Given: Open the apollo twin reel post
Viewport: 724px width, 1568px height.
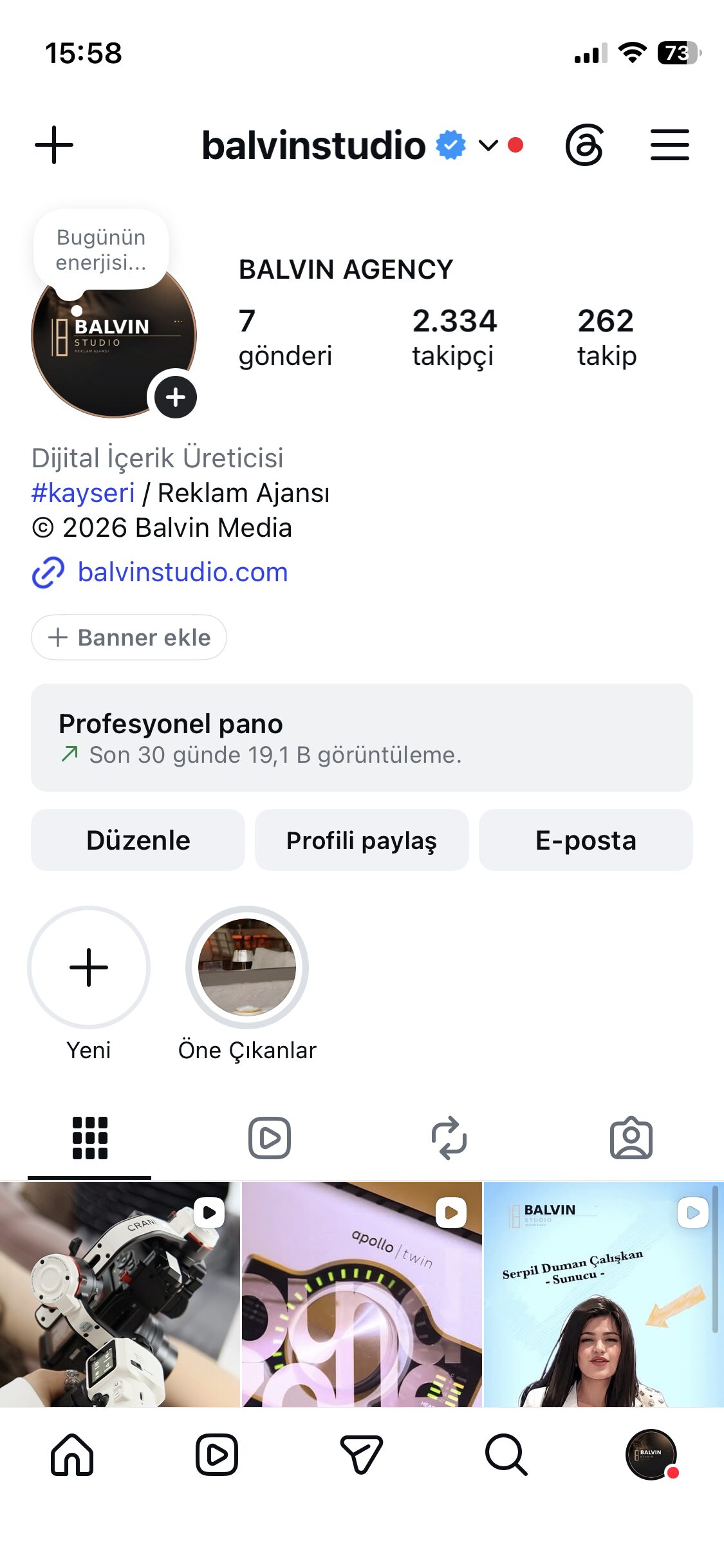Looking at the screenshot, I should (x=362, y=1294).
